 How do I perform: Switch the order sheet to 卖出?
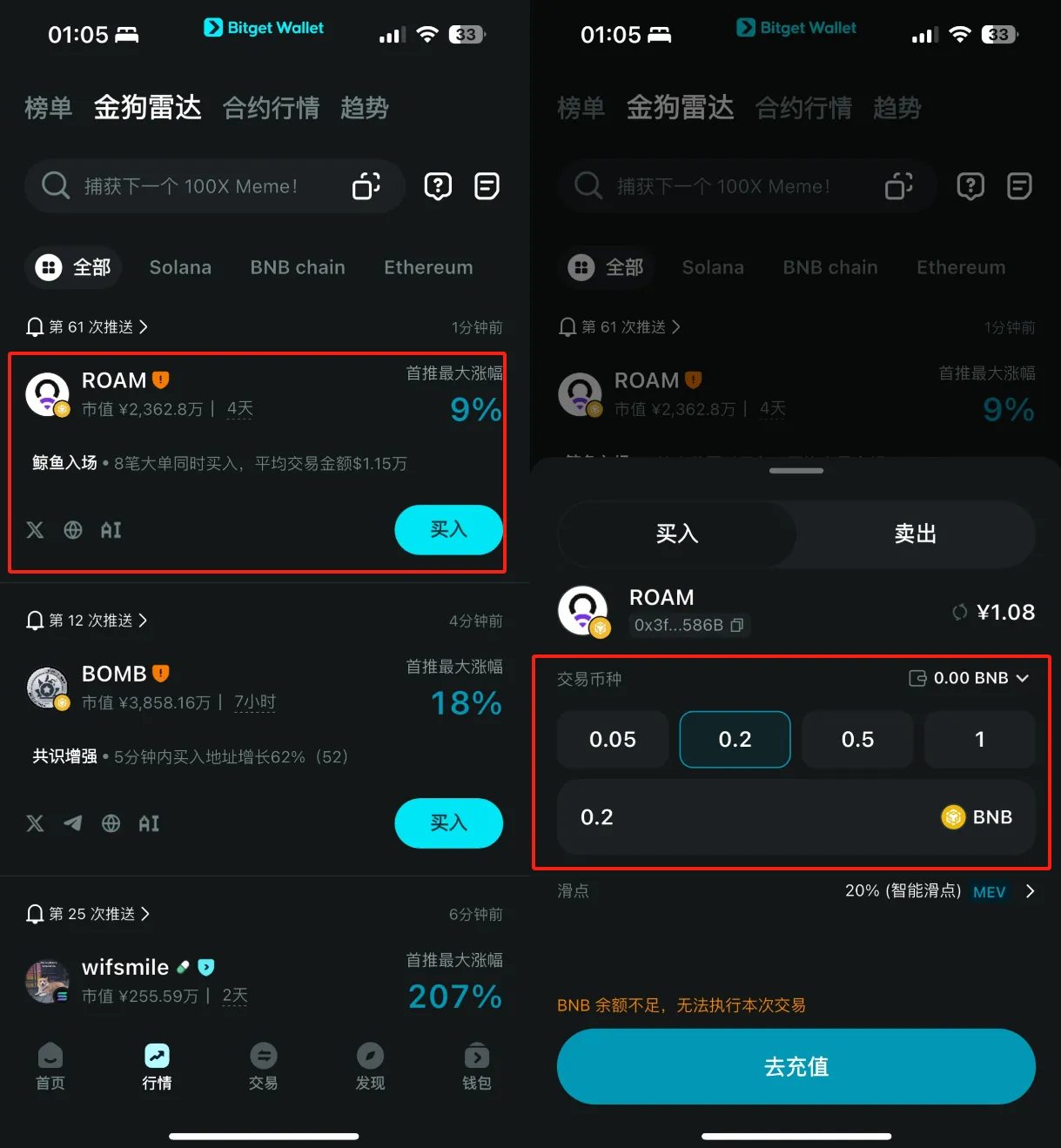point(915,534)
